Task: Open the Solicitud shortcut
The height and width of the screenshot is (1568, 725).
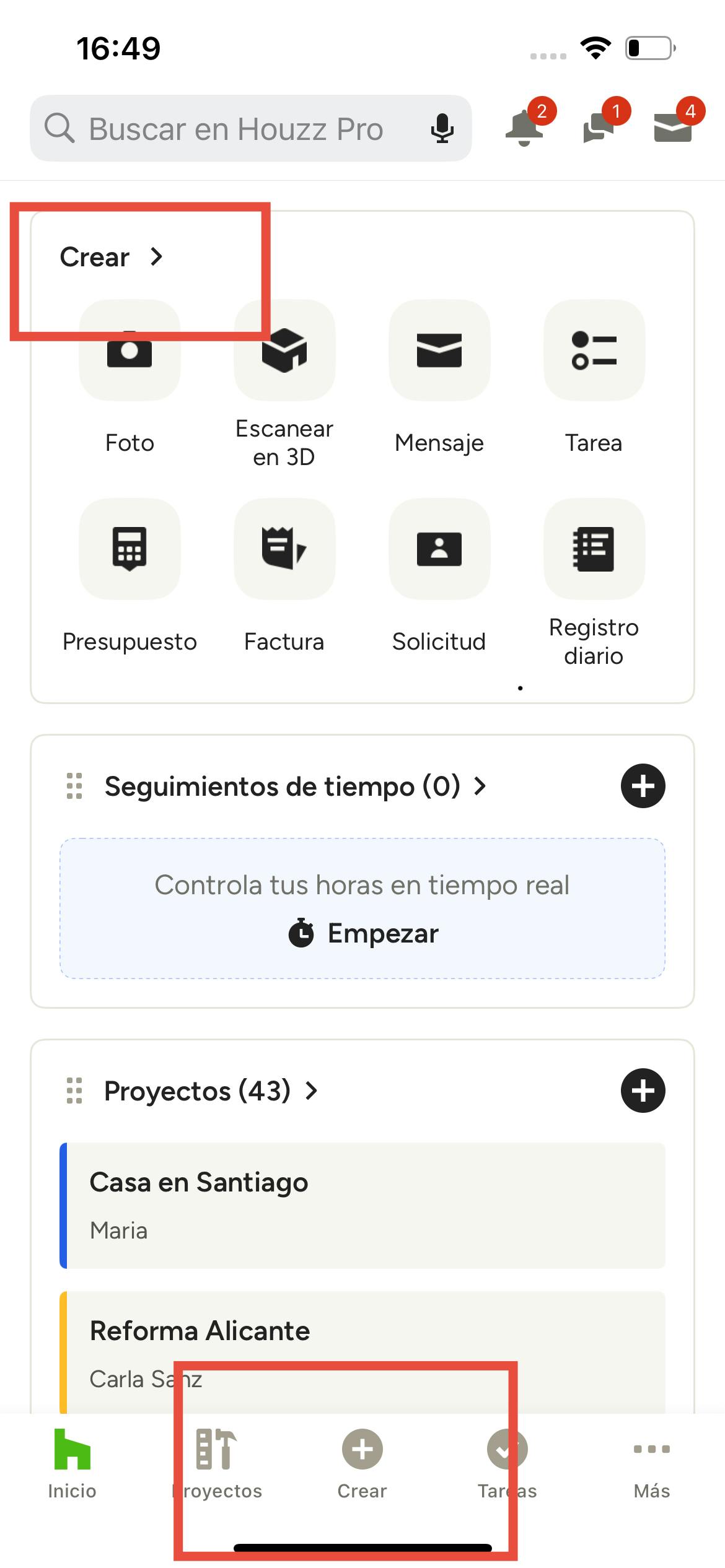Action: pyautogui.click(x=439, y=549)
